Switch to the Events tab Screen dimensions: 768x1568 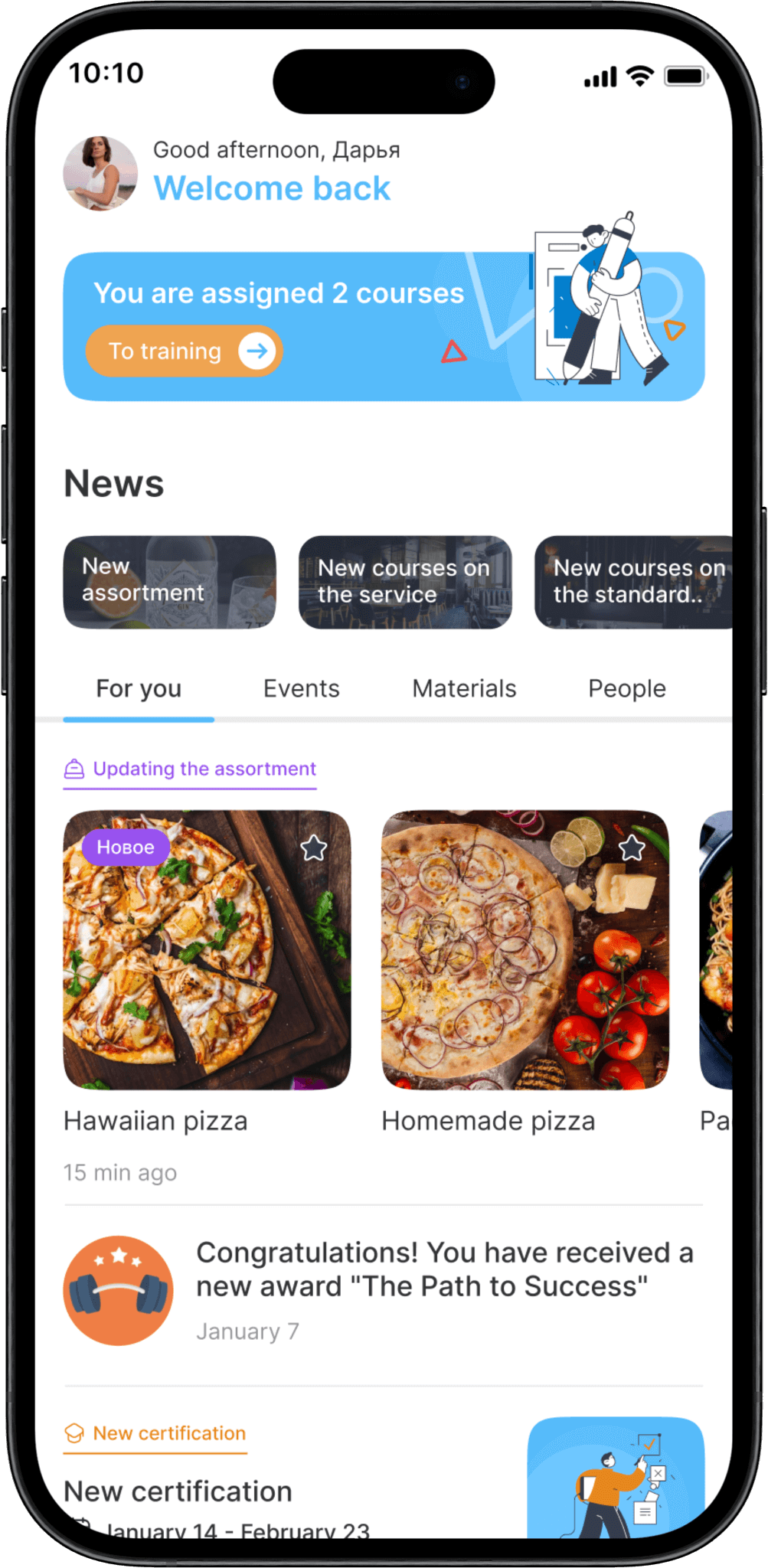point(301,688)
